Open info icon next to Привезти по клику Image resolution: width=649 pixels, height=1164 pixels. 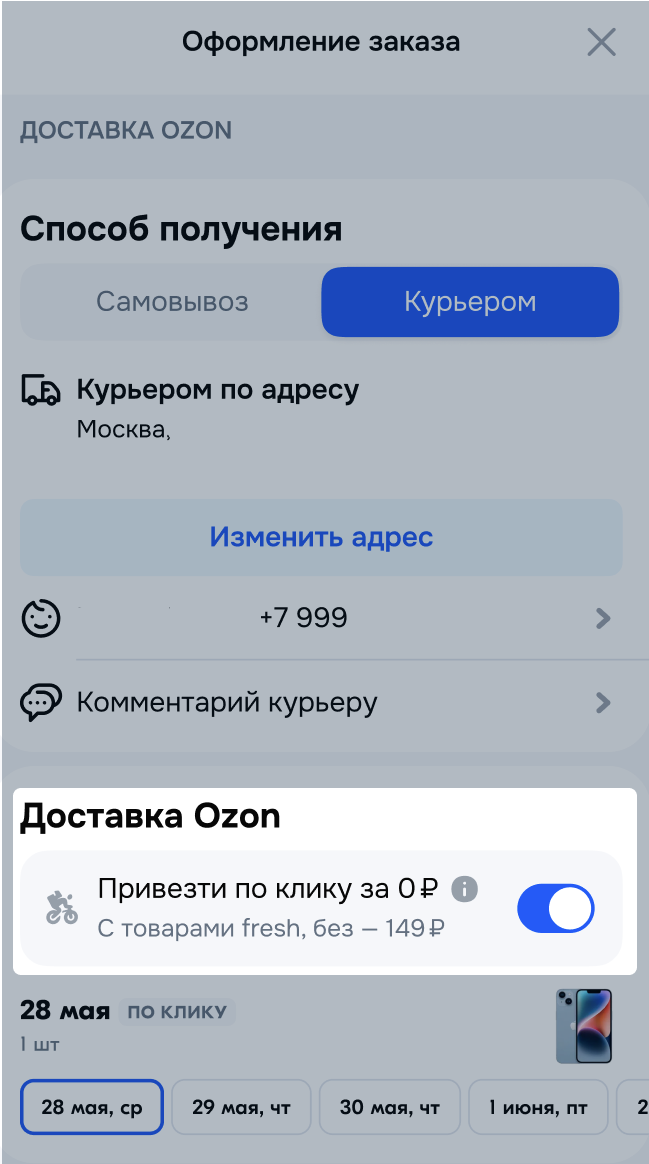click(x=465, y=888)
